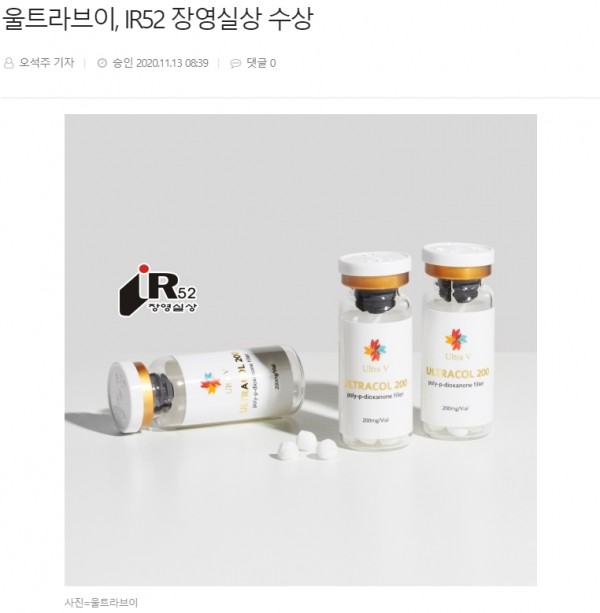Open the article photo of Ultracol vials
Viewport: 600px width, 613px height.
[300, 348]
